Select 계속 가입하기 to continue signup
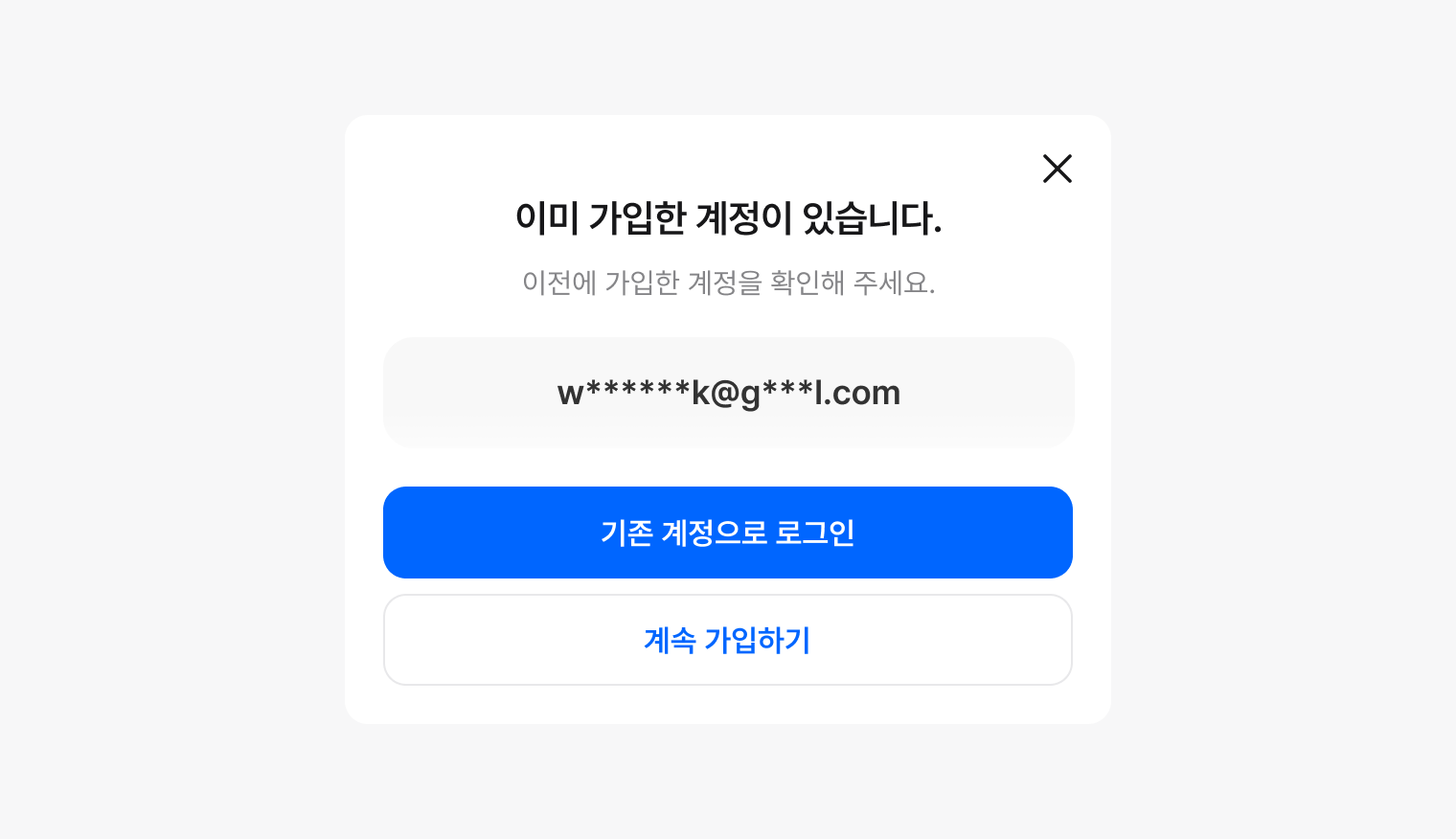The height and width of the screenshot is (839, 1456). (x=727, y=640)
